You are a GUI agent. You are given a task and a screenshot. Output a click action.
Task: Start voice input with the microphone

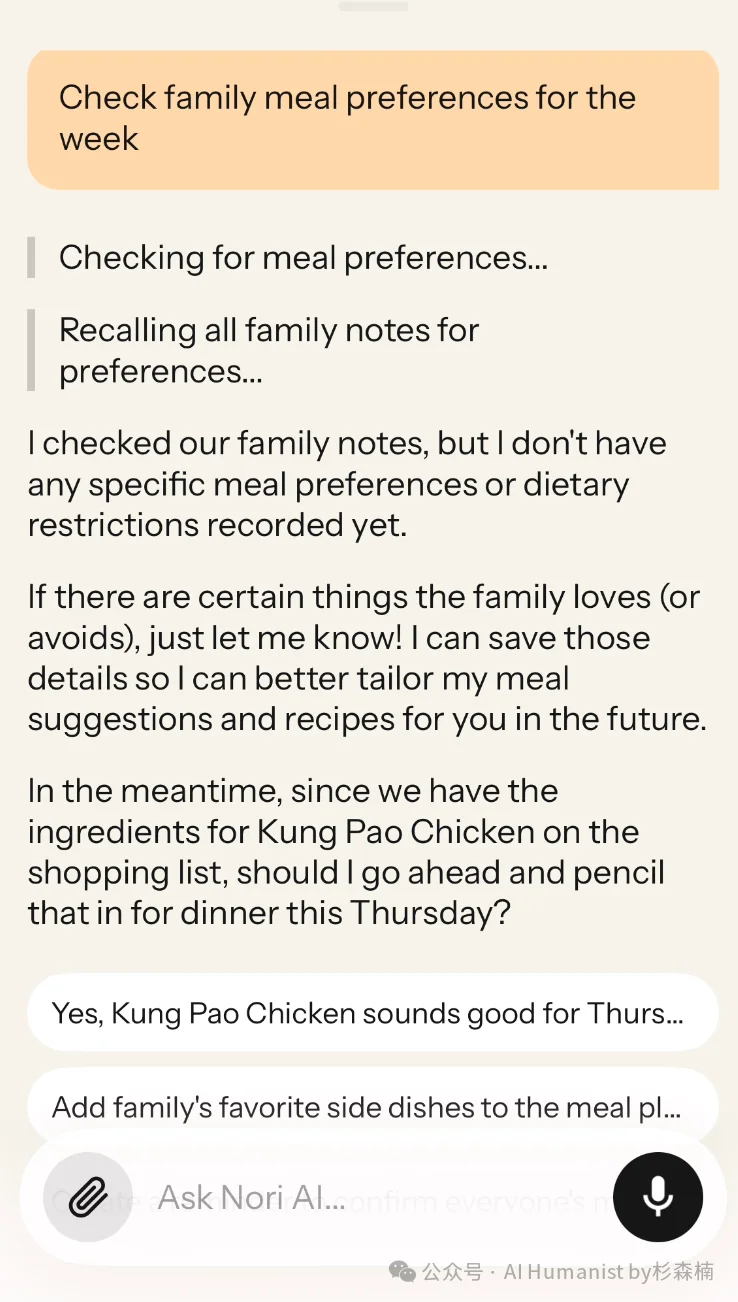[x=657, y=1197]
